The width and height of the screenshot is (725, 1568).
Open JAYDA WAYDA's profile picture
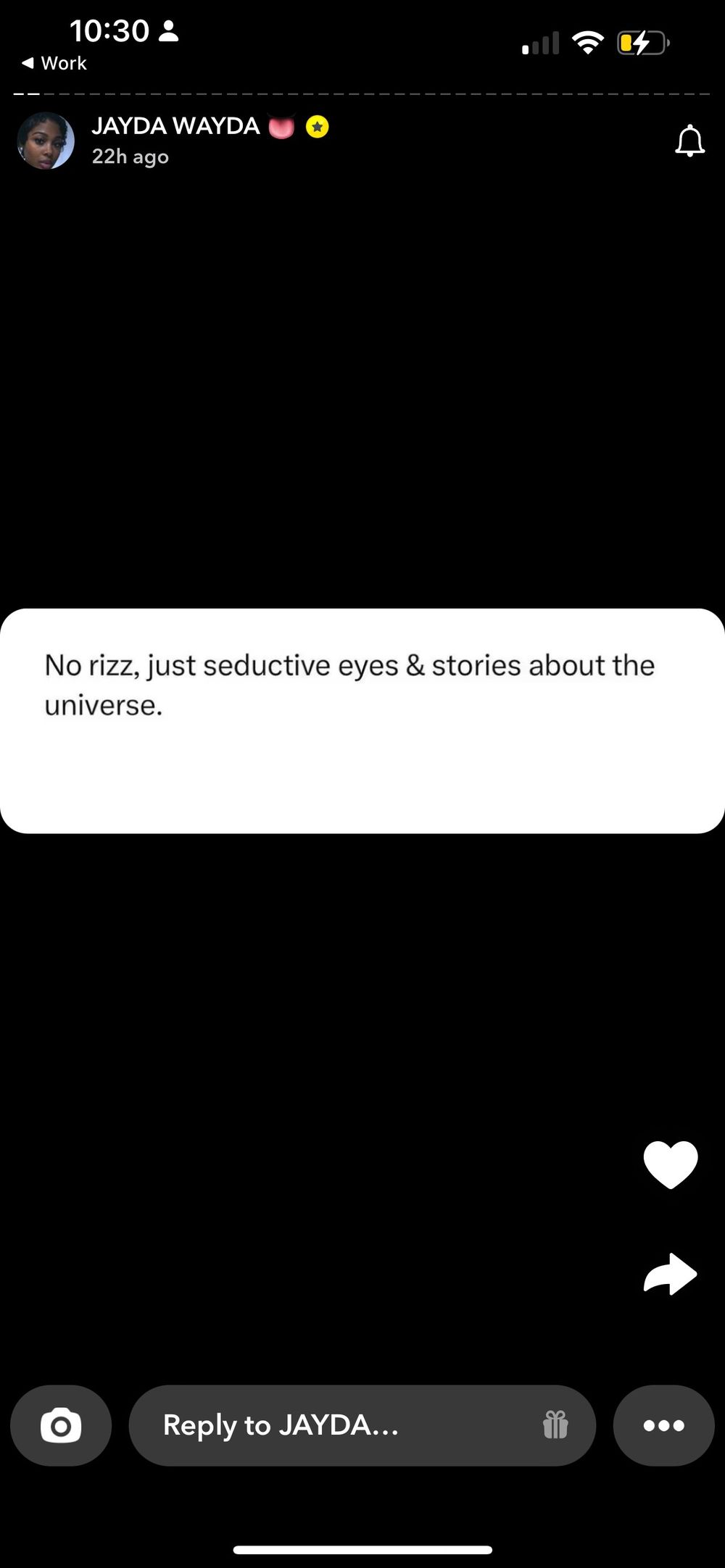(x=46, y=141)
